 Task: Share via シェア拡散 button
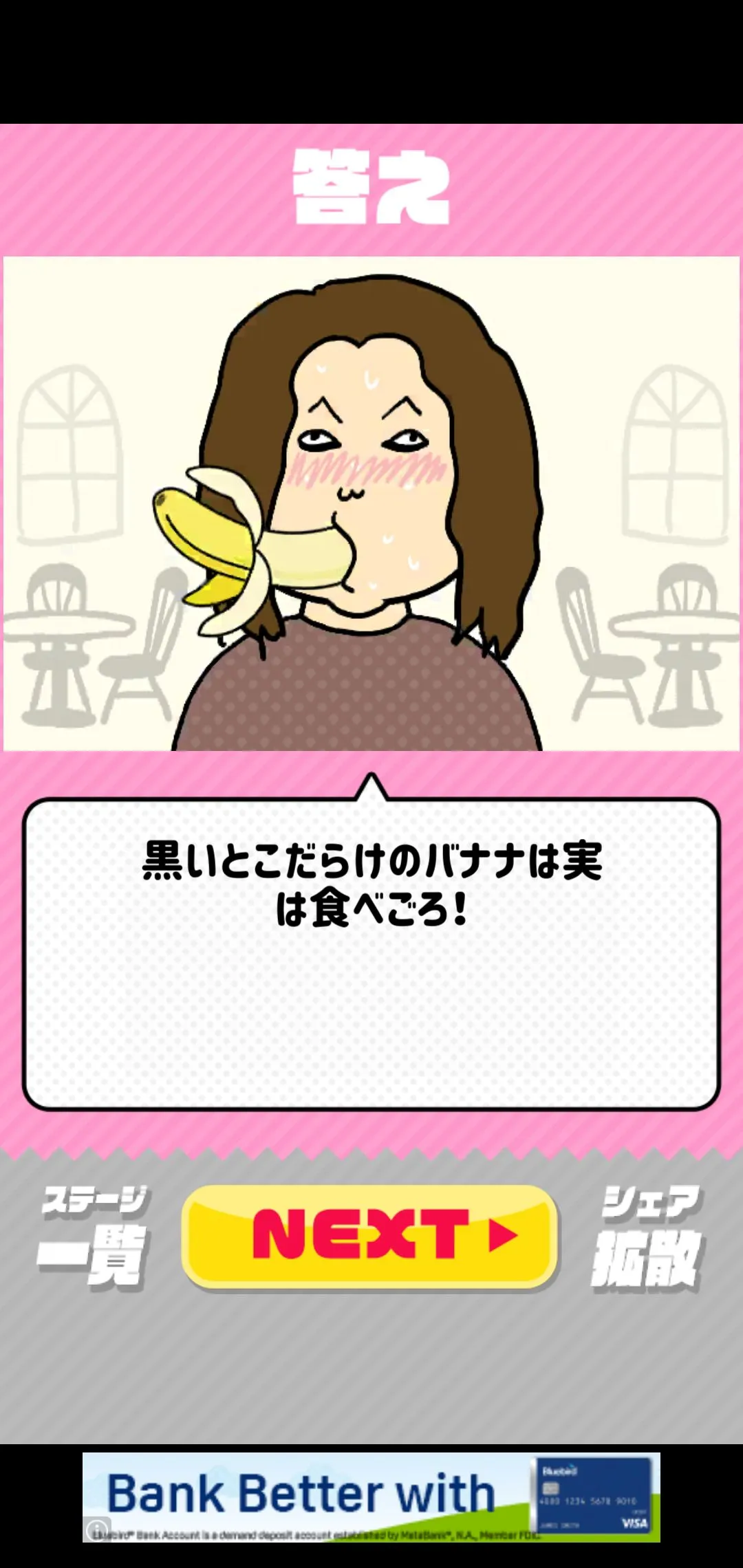(x=647, y=1235)
